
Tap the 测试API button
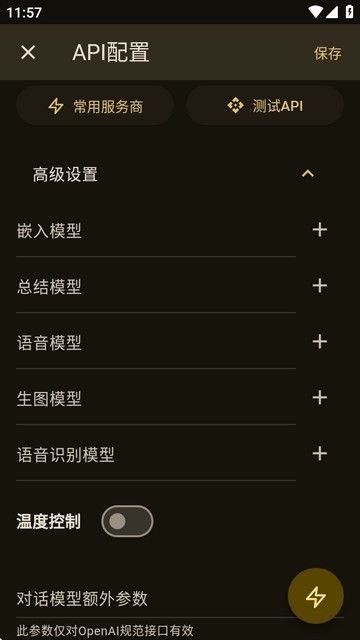click(265, 106)
